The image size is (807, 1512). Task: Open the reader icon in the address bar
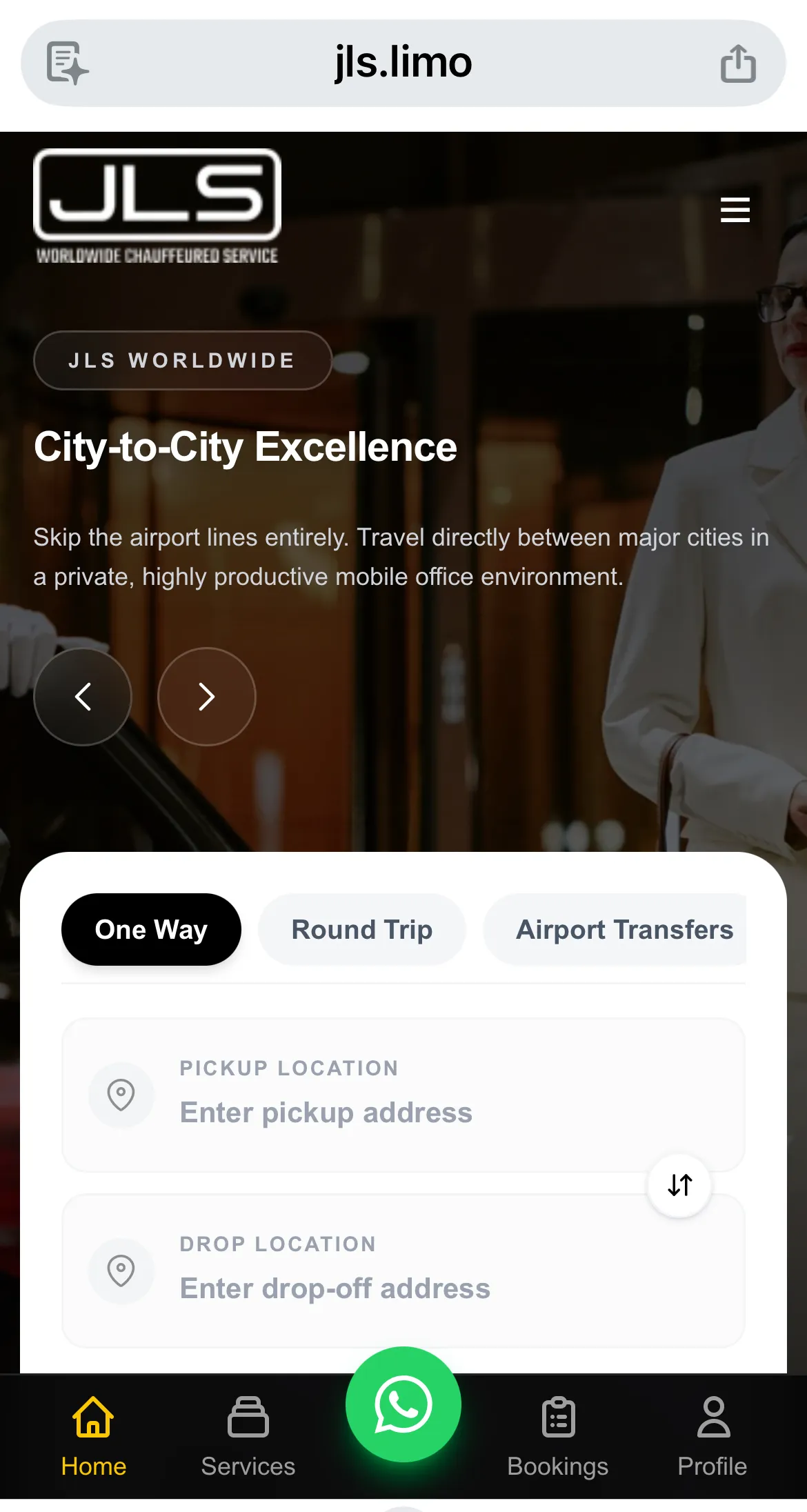point(67,63)
